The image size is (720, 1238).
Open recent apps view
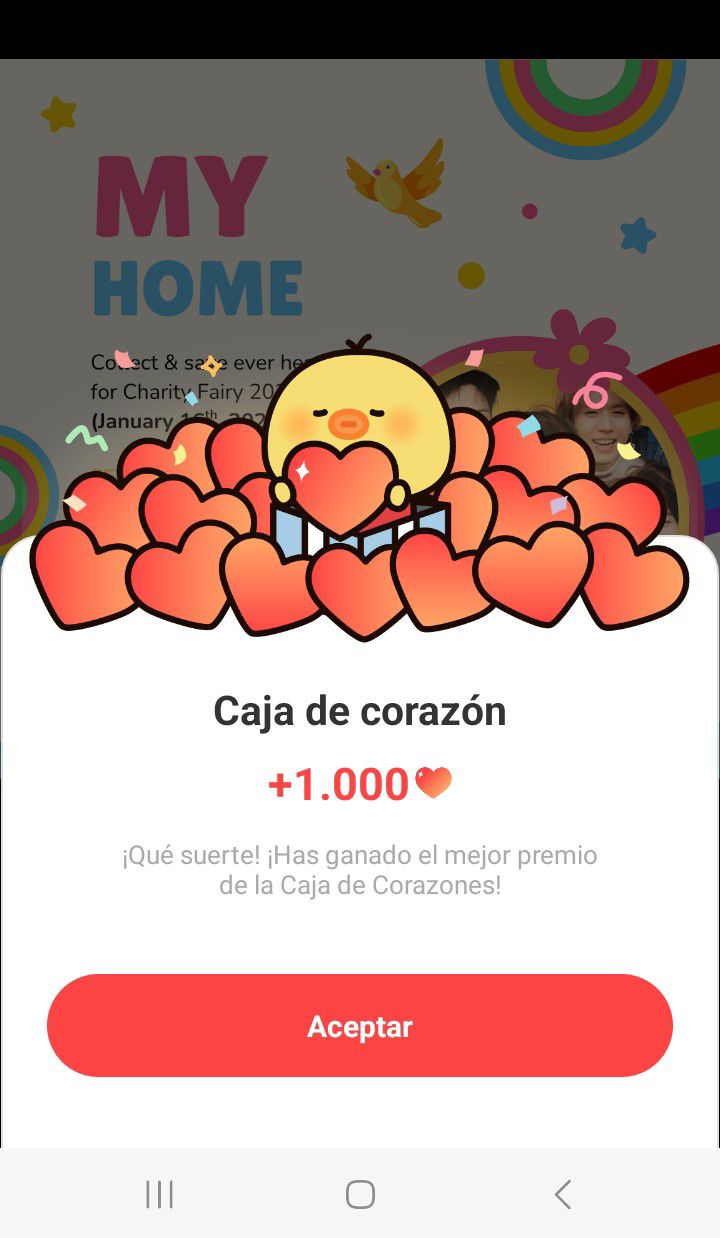pyautogui.click(x=159, y=1194)
